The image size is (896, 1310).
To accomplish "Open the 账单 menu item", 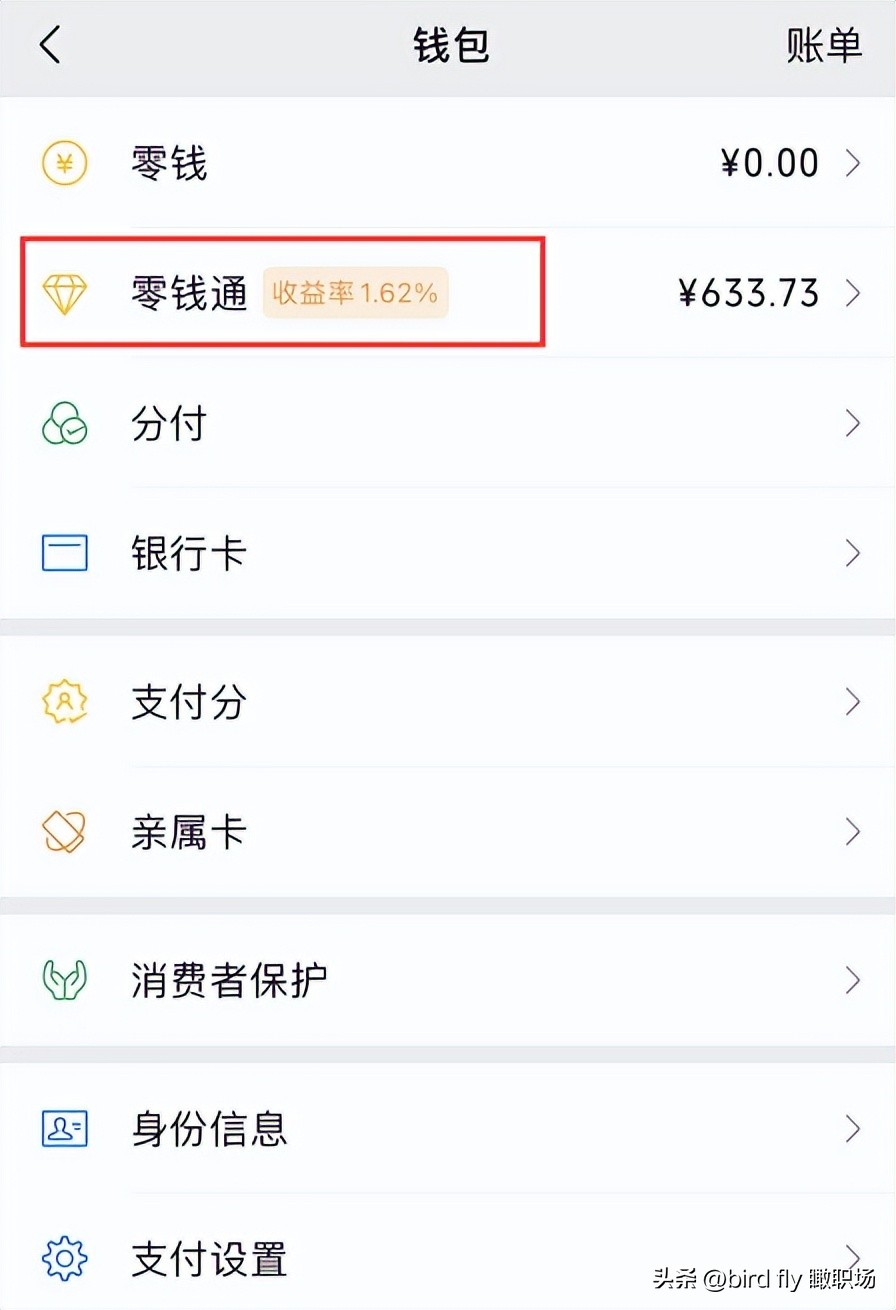I will pyautogui.click(x=823, y=45).
